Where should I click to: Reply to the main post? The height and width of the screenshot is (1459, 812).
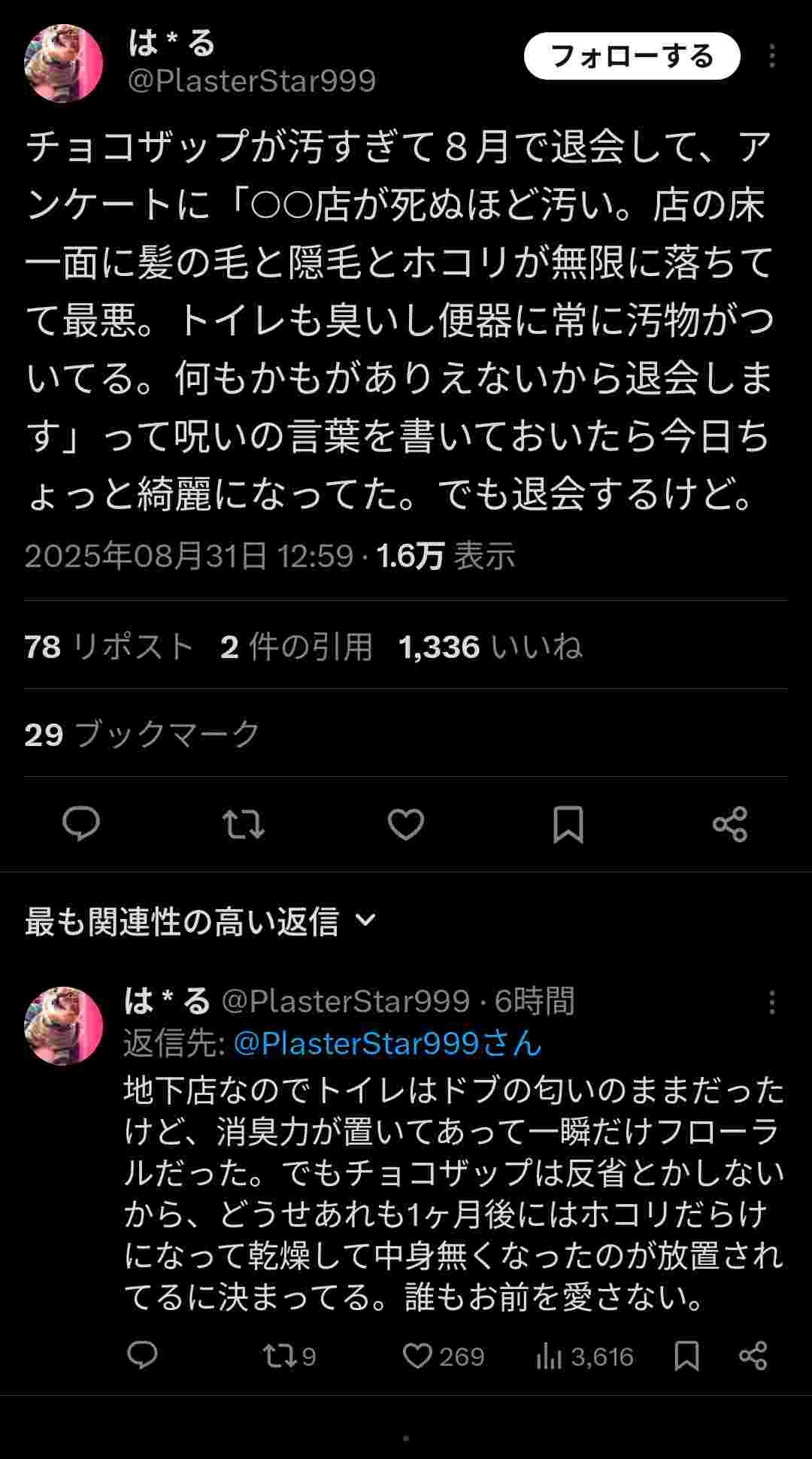[x=81, y=824]
